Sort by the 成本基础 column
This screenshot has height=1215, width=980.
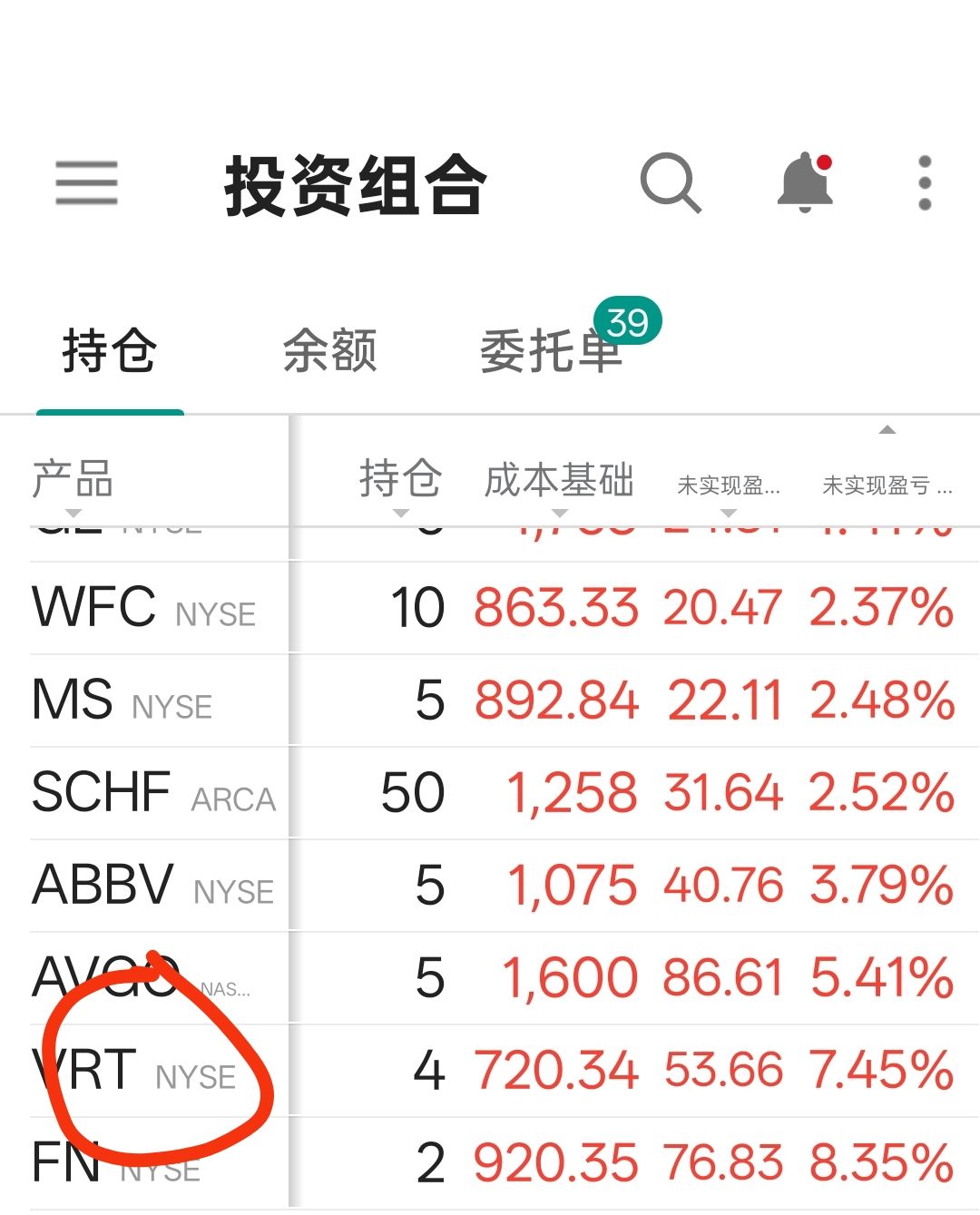[559, 481]
